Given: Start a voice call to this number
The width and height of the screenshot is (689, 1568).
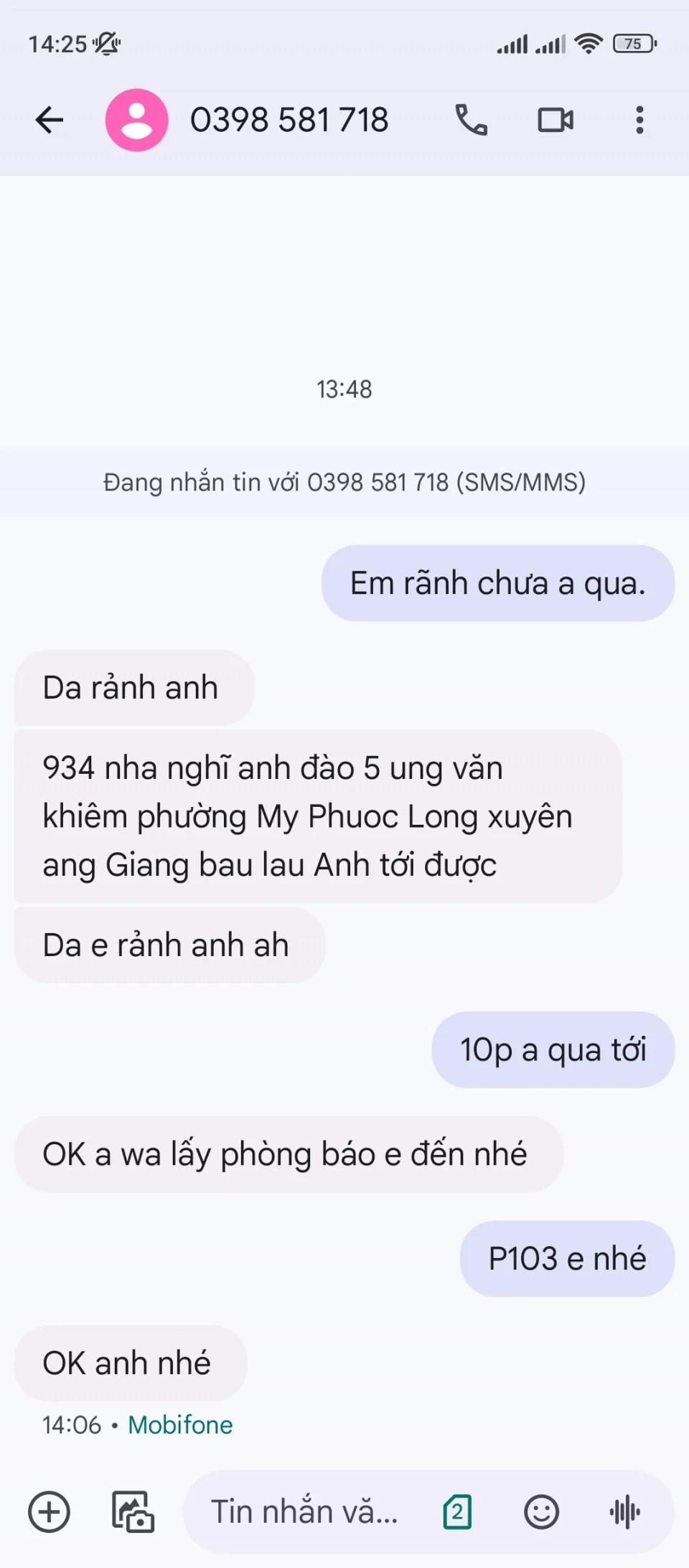Looking at the screenshot, I should 471,120.
